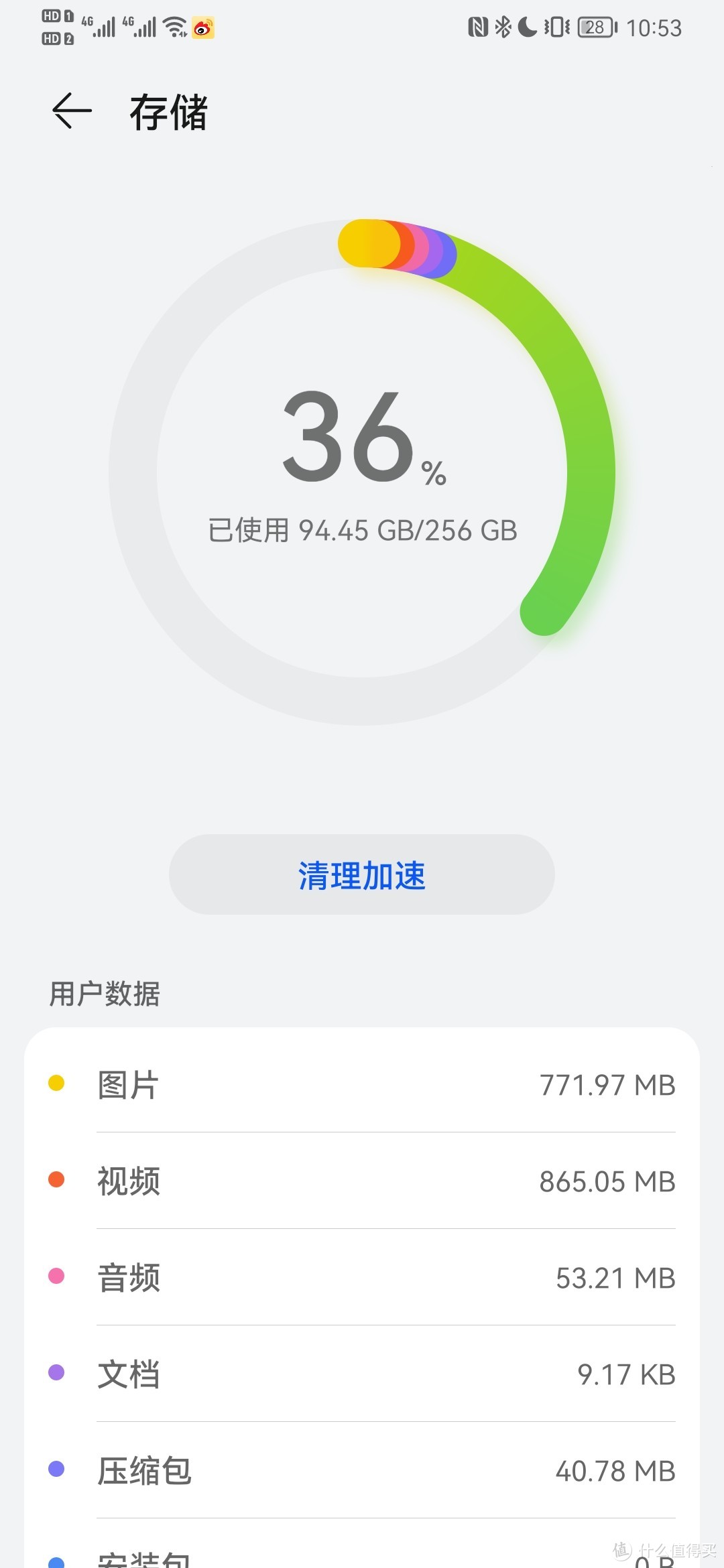Select the 音频 storage row

(362, 1277)
